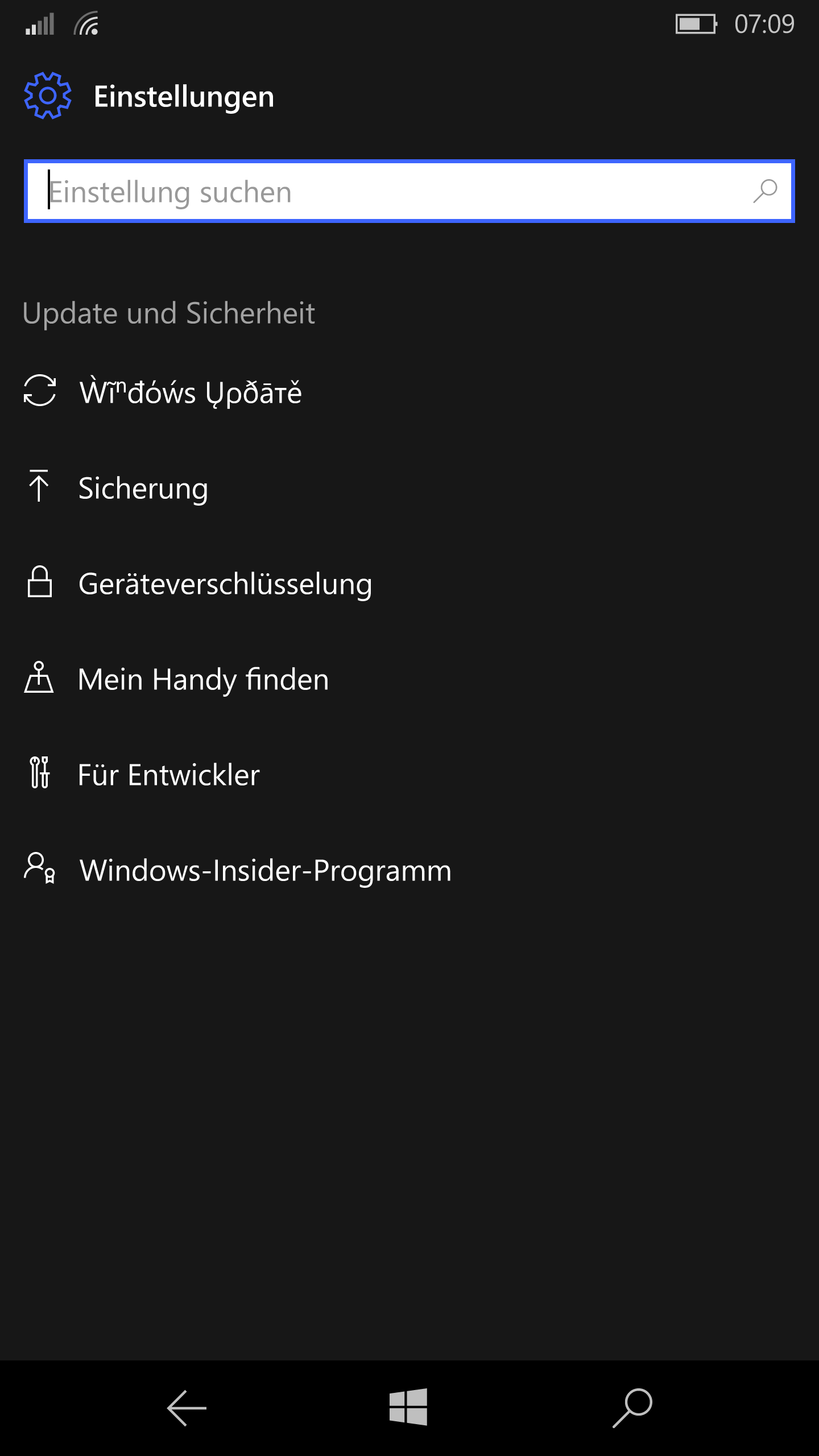
Task: Open Windows-Insider-Programm
Action: pos(265,871)
